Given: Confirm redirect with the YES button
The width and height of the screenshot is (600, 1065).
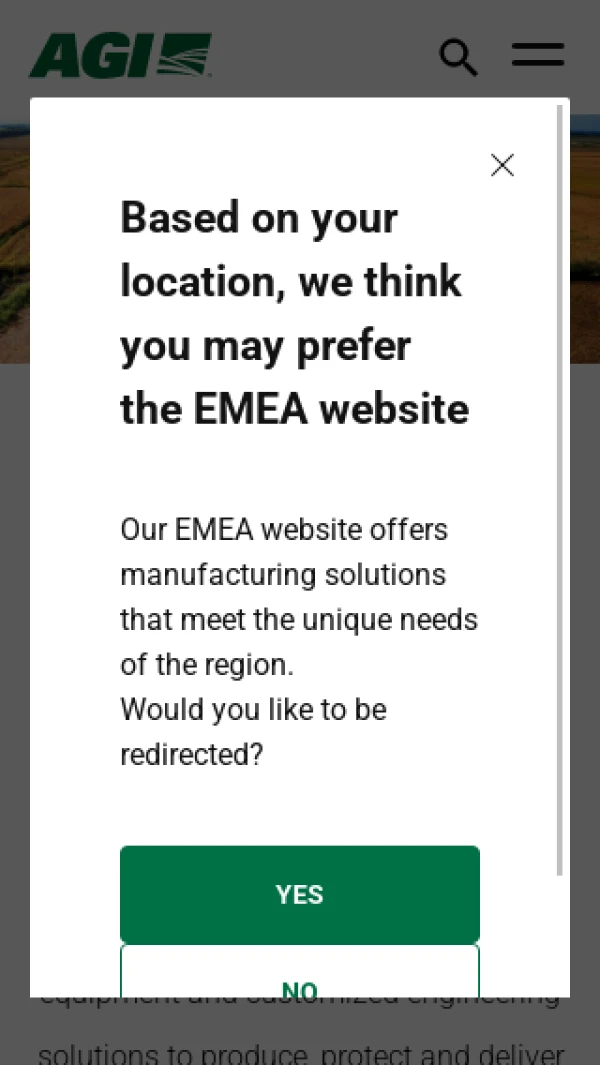Looking at the screenshot, I should [300, 894].
